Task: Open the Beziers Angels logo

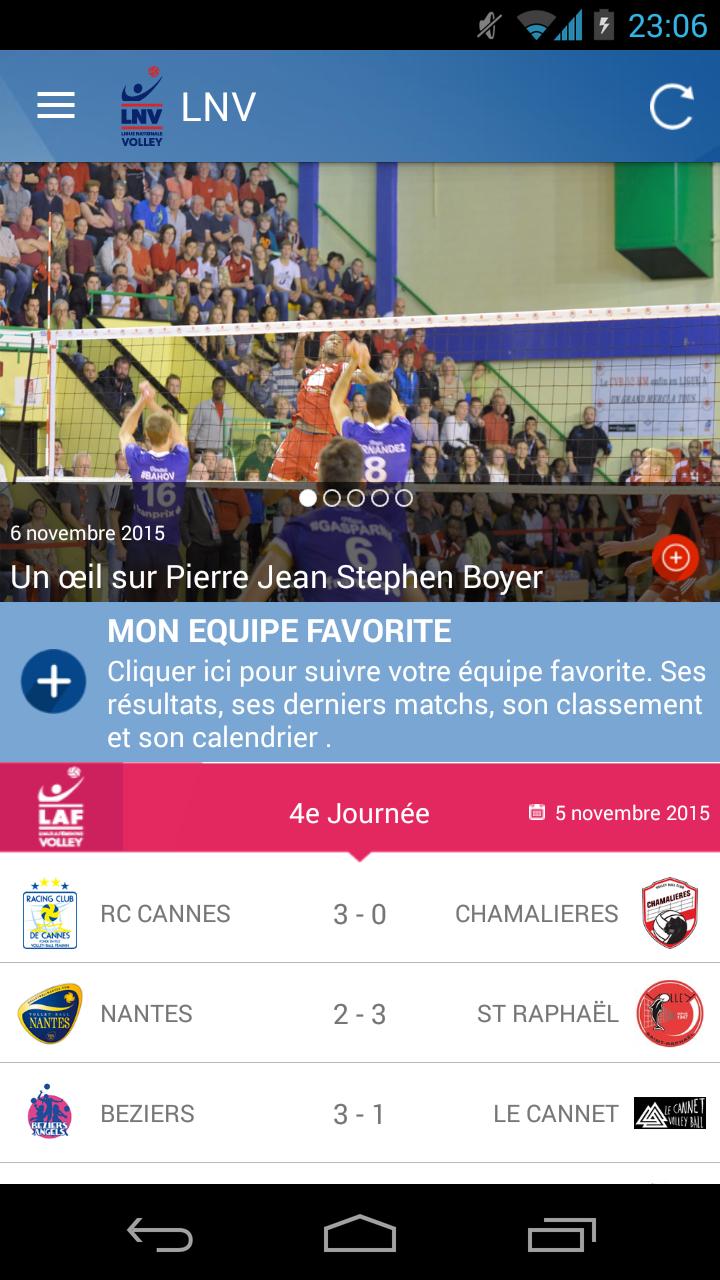Action: tap(49, 1113)
